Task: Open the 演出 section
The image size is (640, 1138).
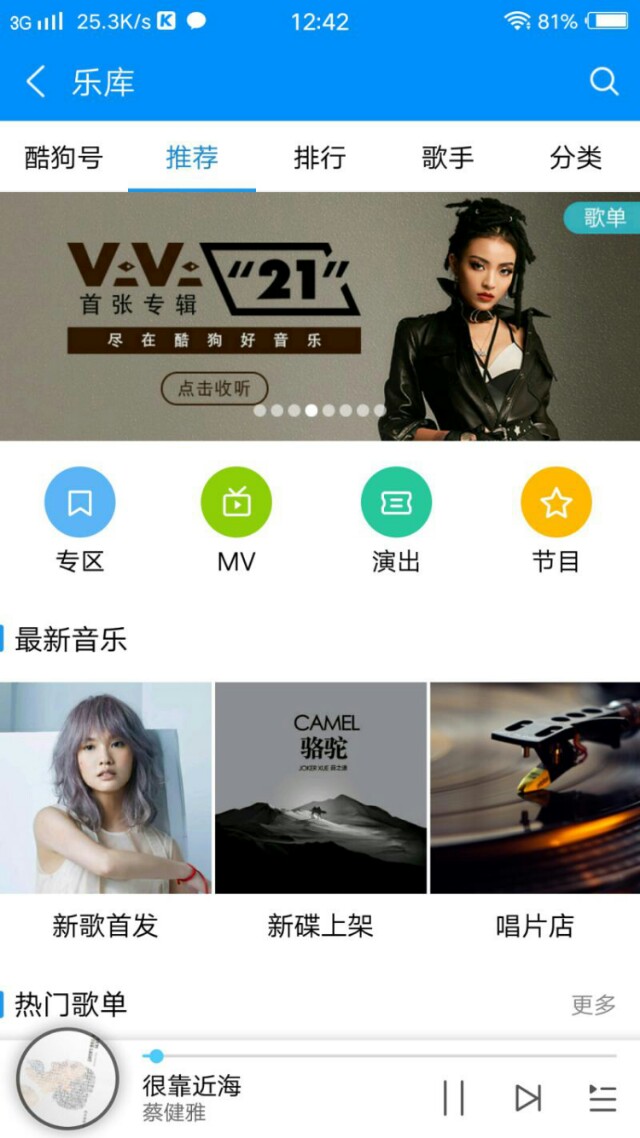Action: point(396,502)
